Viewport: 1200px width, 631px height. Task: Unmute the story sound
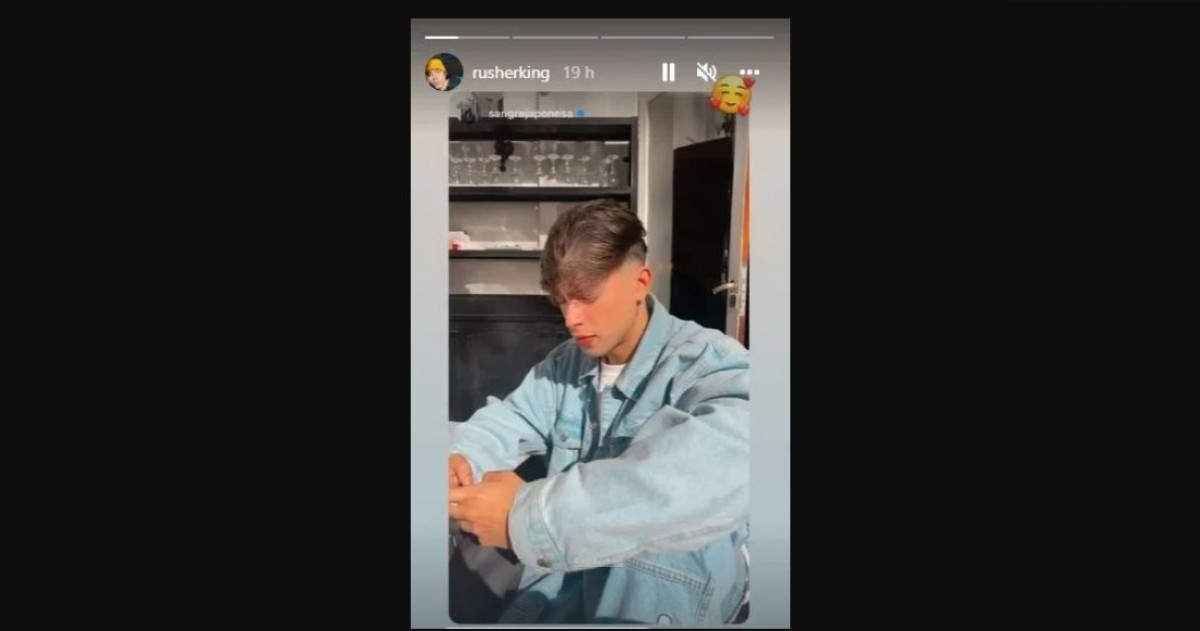(706, 72)
